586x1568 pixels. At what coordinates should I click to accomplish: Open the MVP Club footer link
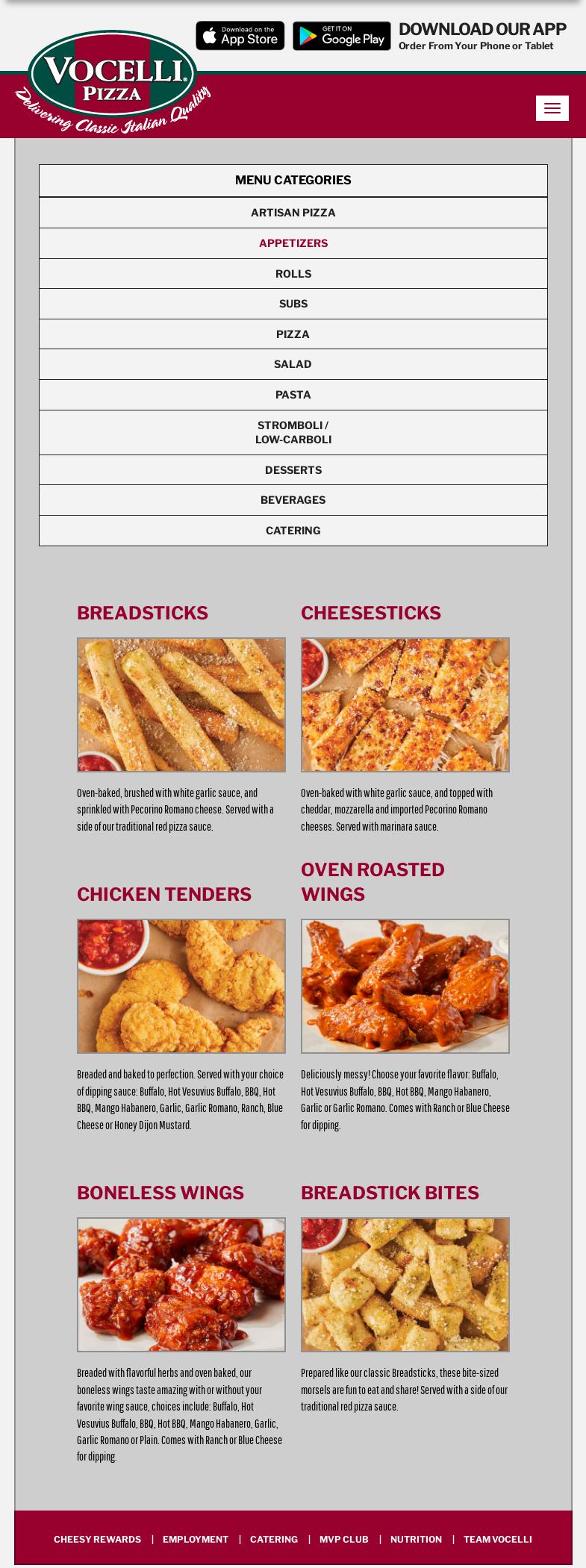click(x=344, y=1539)
